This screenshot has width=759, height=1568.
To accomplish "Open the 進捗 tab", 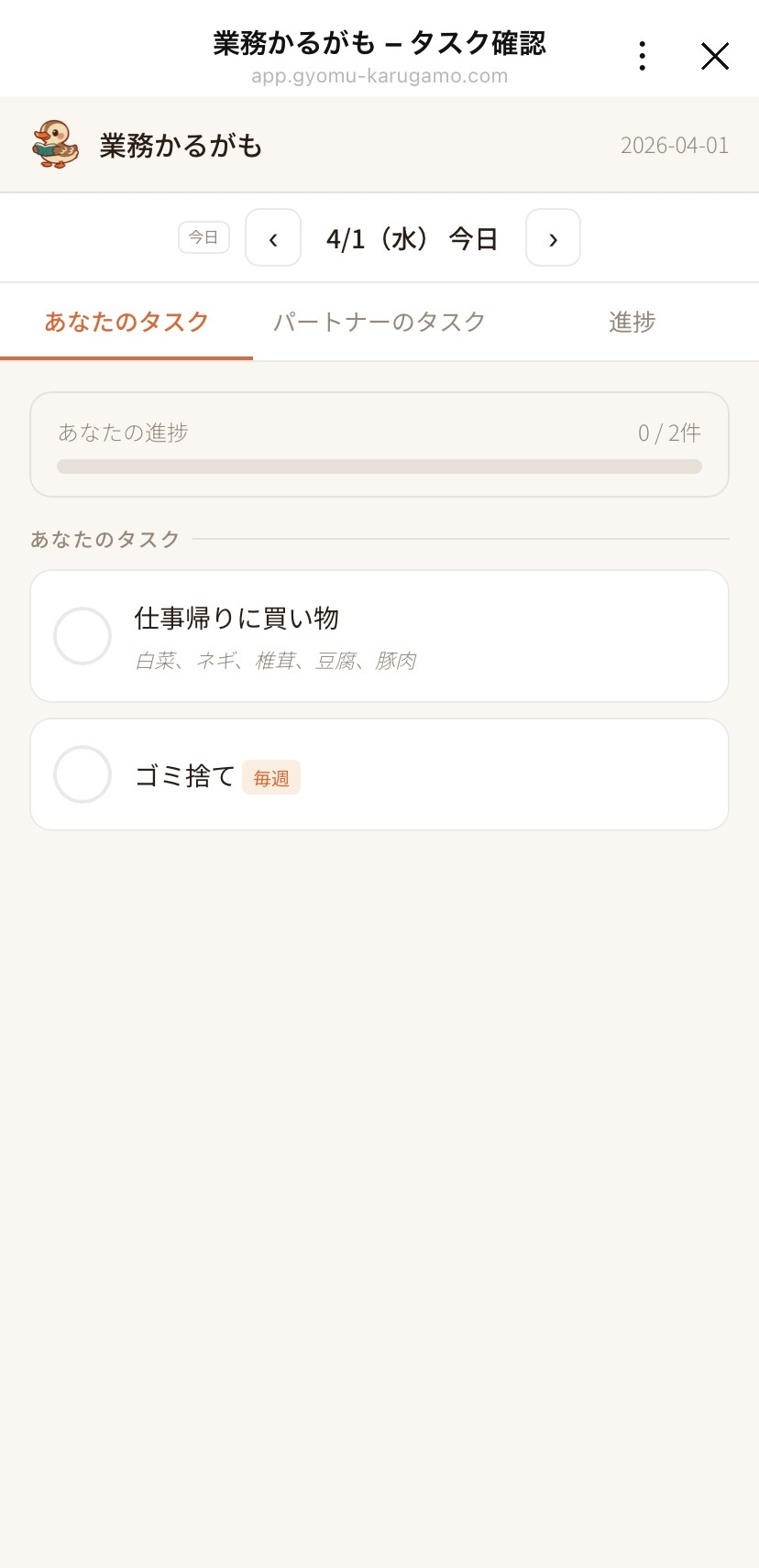I will [631, 322].
